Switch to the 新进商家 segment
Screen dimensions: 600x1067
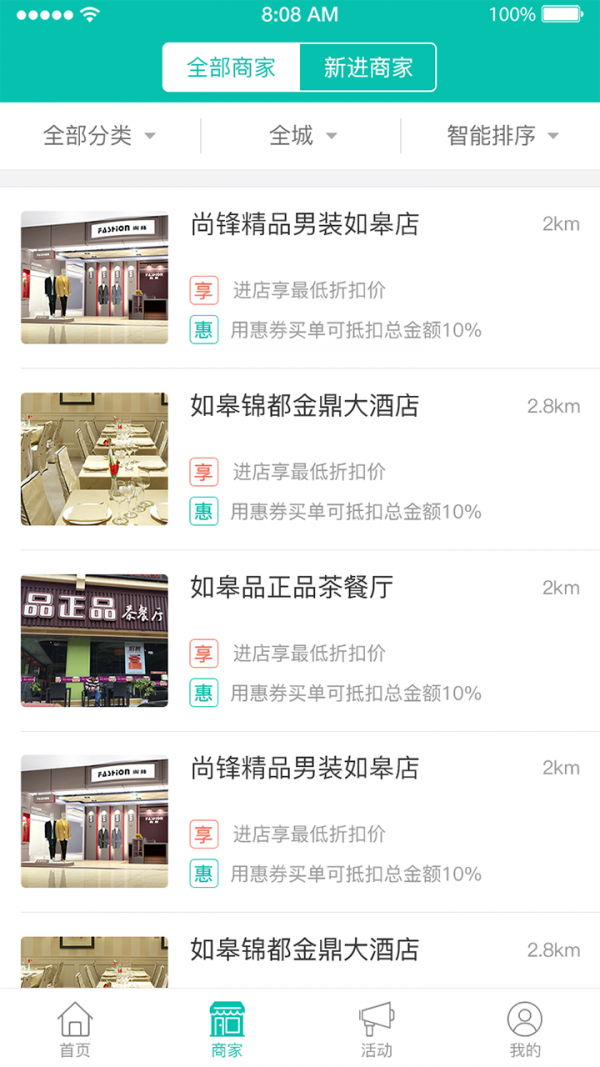click(368, 68)
